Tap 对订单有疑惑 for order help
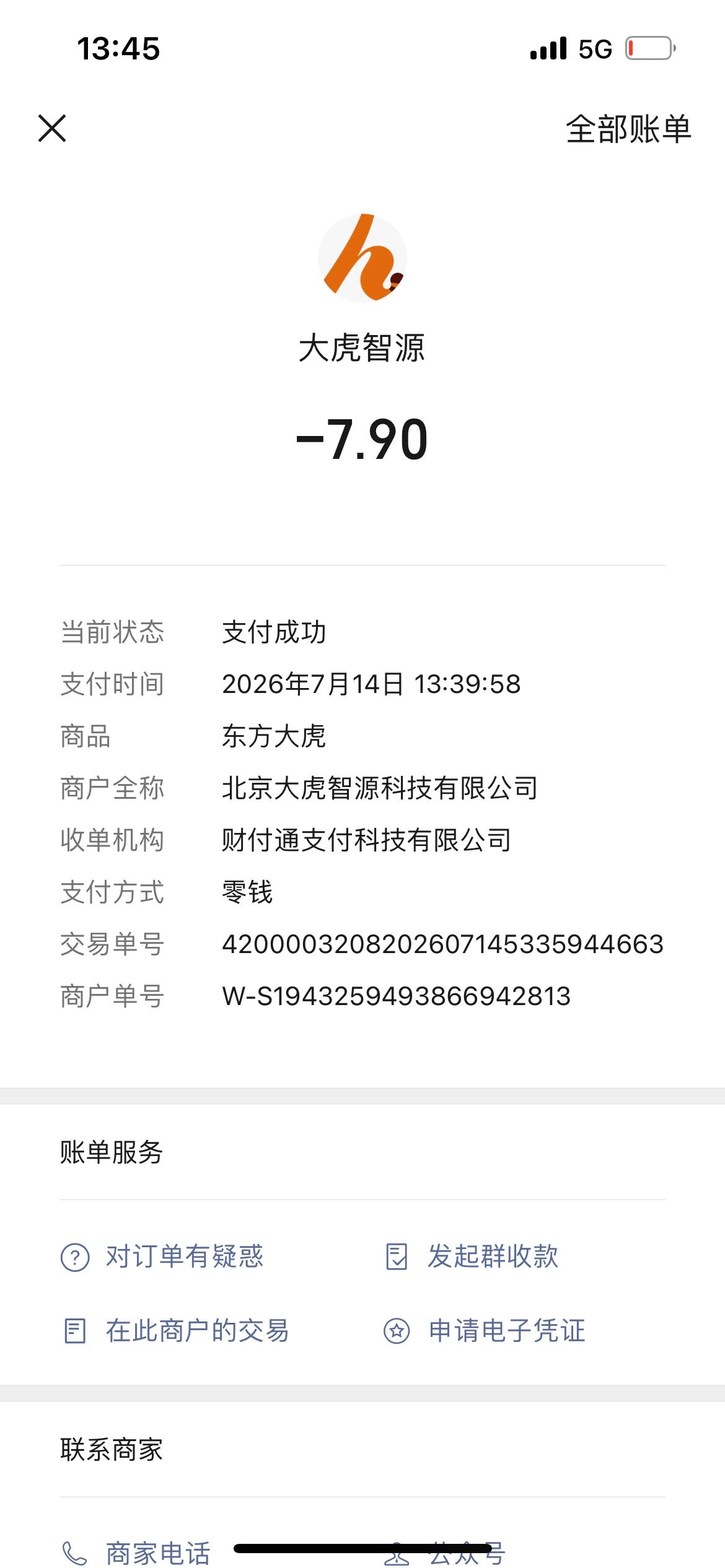725x1568 pixels. pos(162,1257)
